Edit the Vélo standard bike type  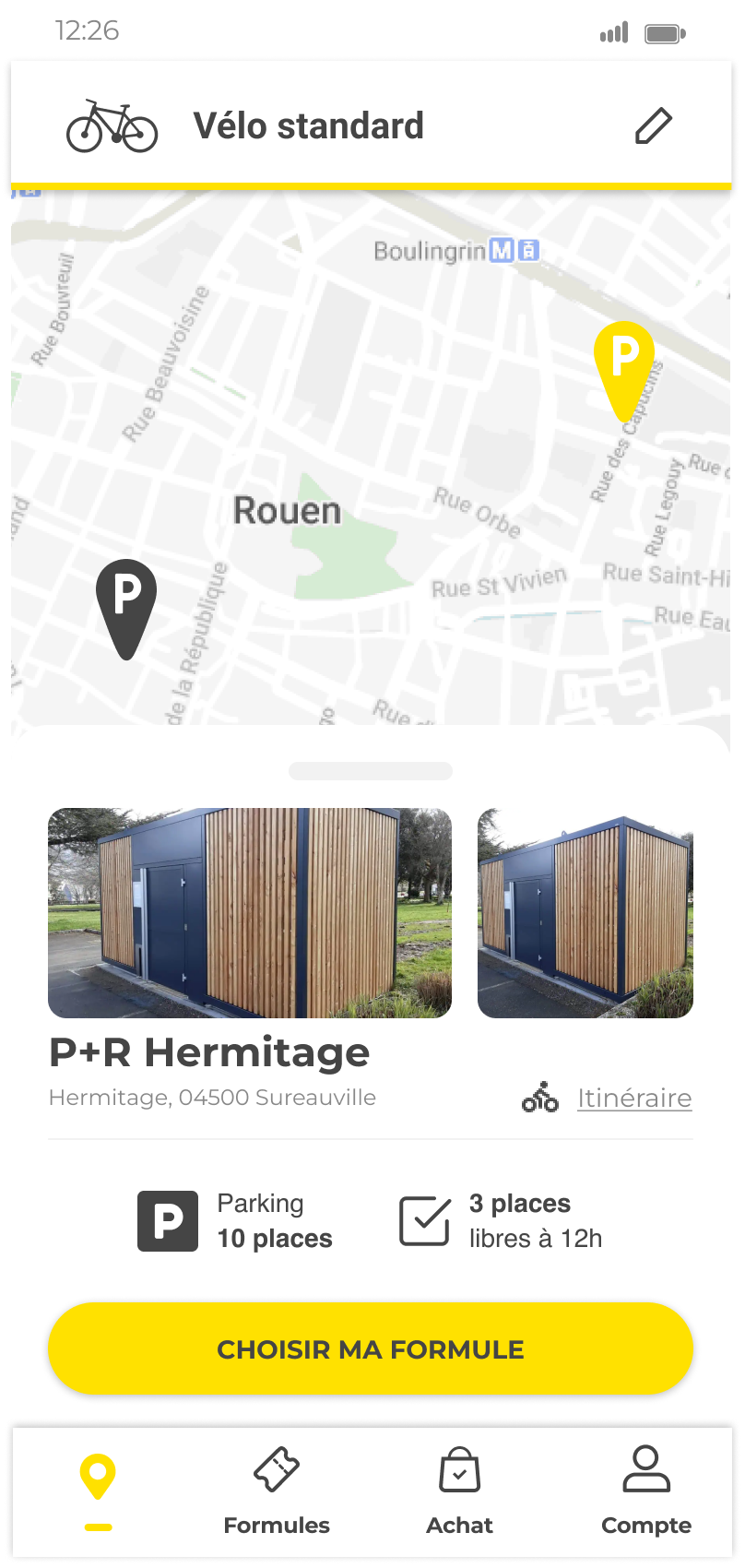pyautogui.click(x=654, y=126)
